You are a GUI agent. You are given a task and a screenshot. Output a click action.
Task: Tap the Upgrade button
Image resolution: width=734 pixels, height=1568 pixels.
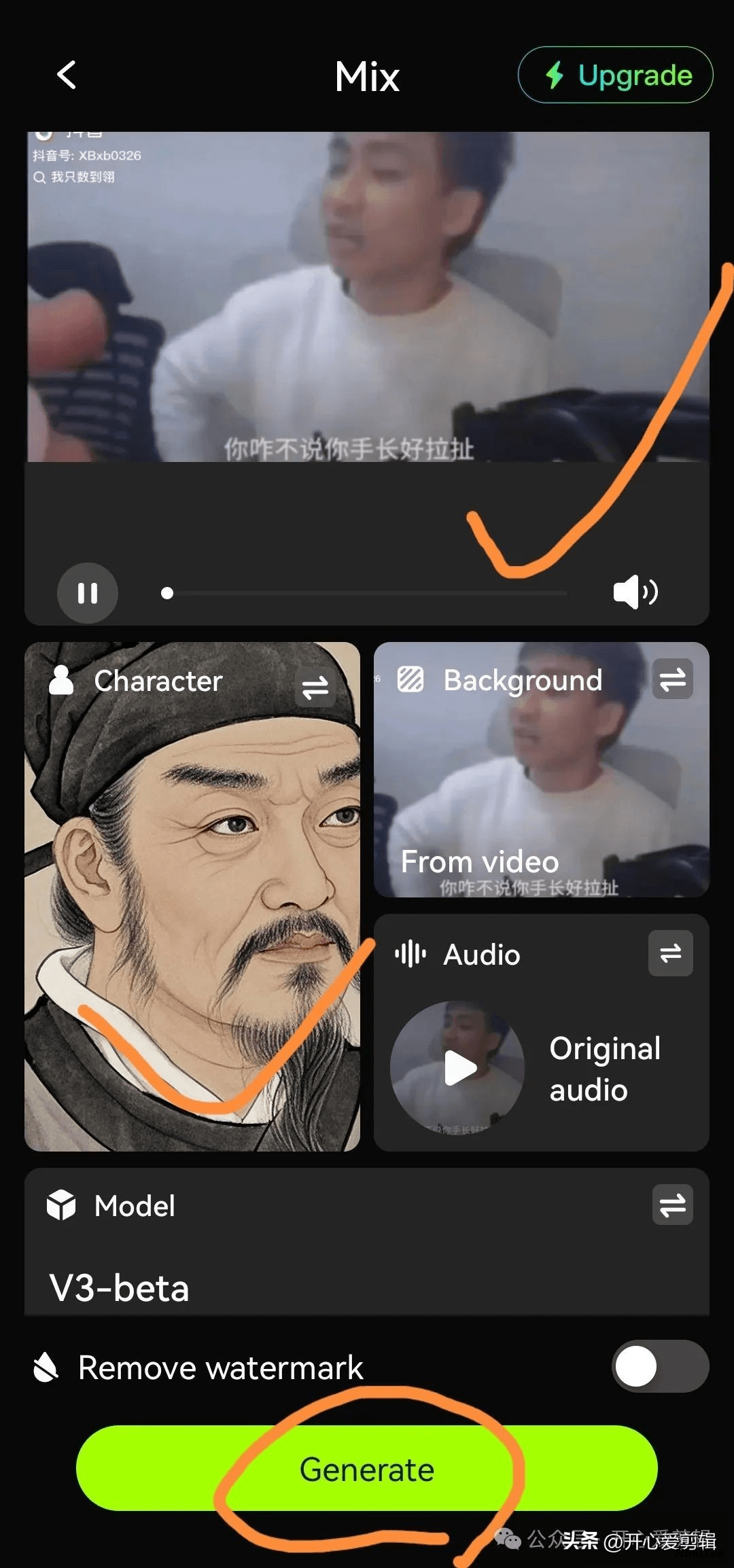pyautogui.click(x=615, y=75)
